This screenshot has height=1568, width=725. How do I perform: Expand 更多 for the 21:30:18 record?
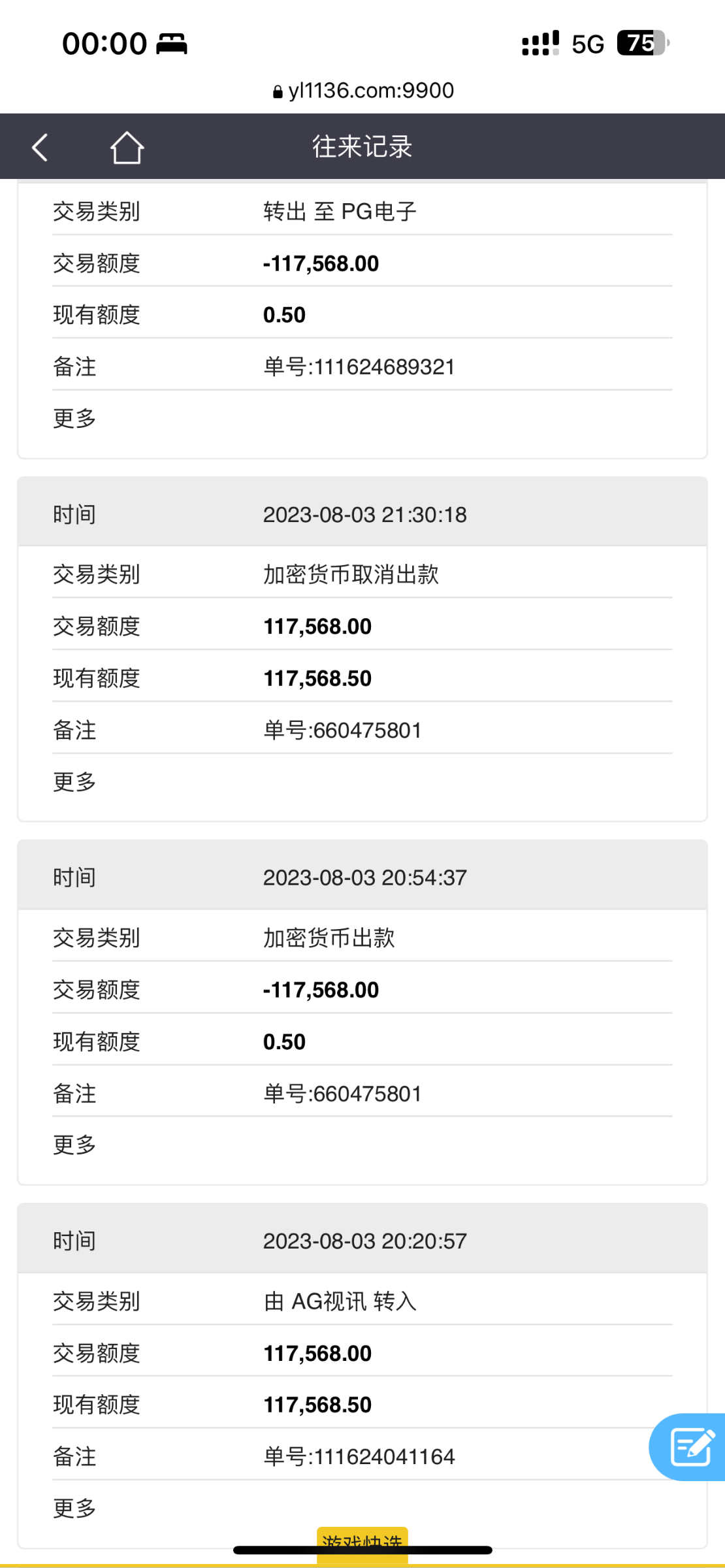[74, 781]
